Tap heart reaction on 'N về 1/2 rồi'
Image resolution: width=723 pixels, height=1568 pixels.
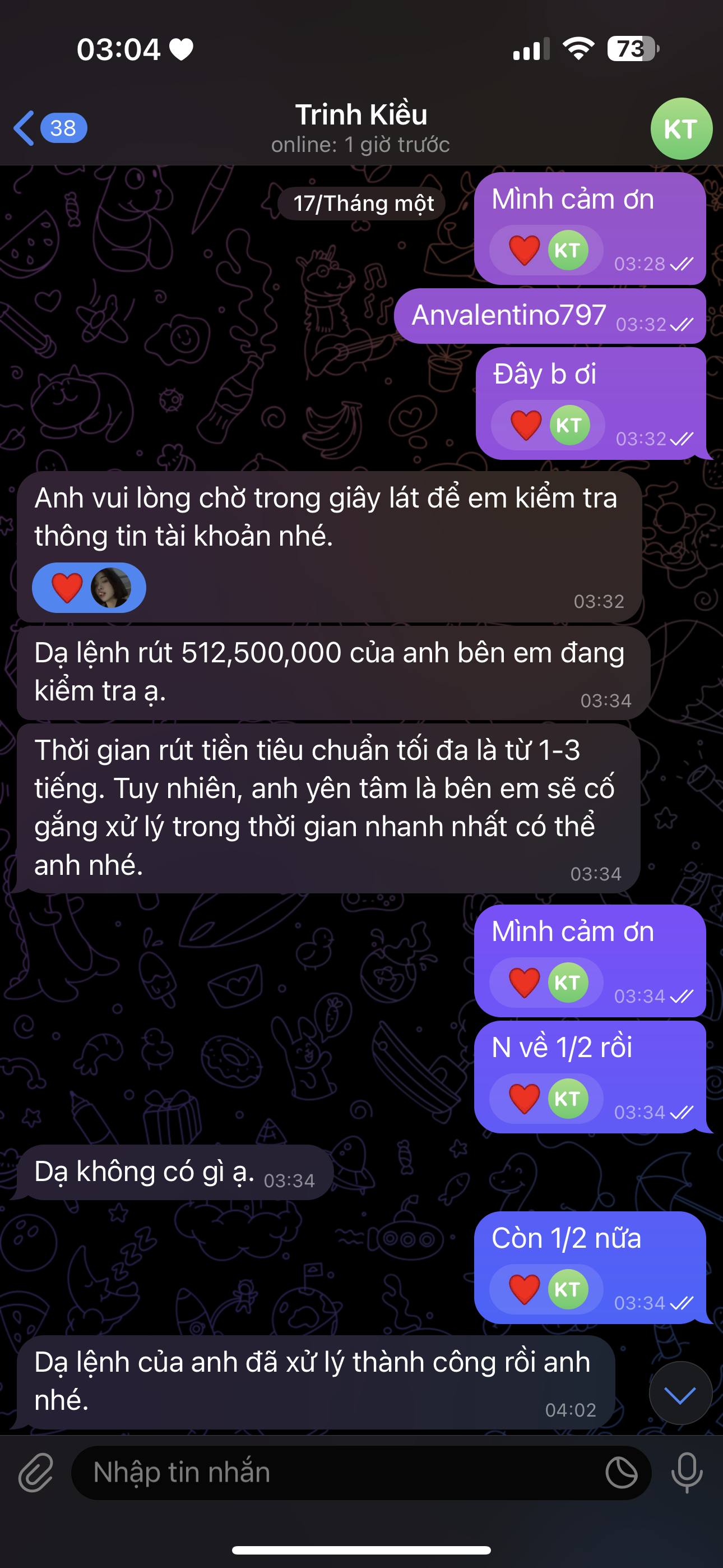(x=525, y=1099)
